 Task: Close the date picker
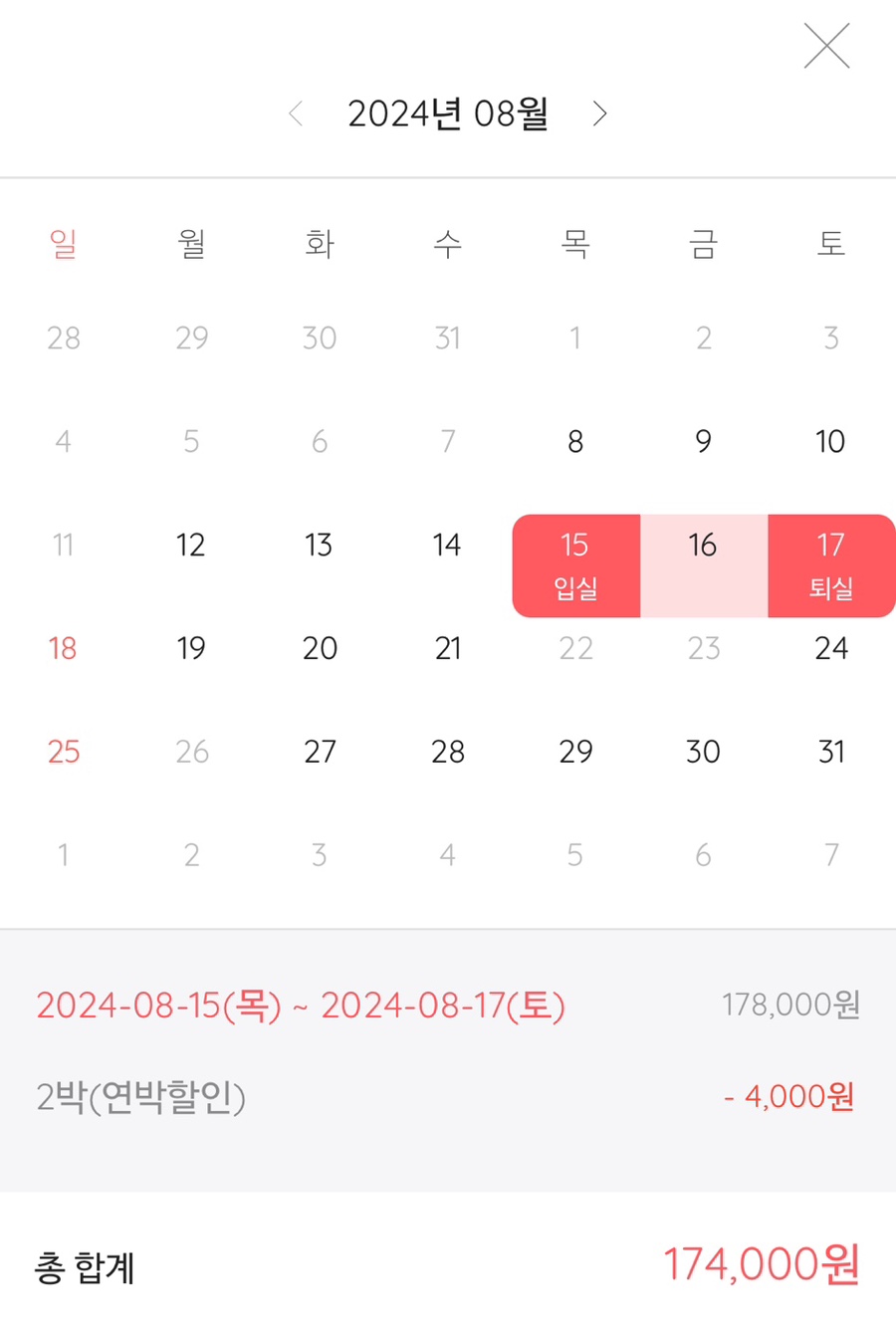click(826, 46)
